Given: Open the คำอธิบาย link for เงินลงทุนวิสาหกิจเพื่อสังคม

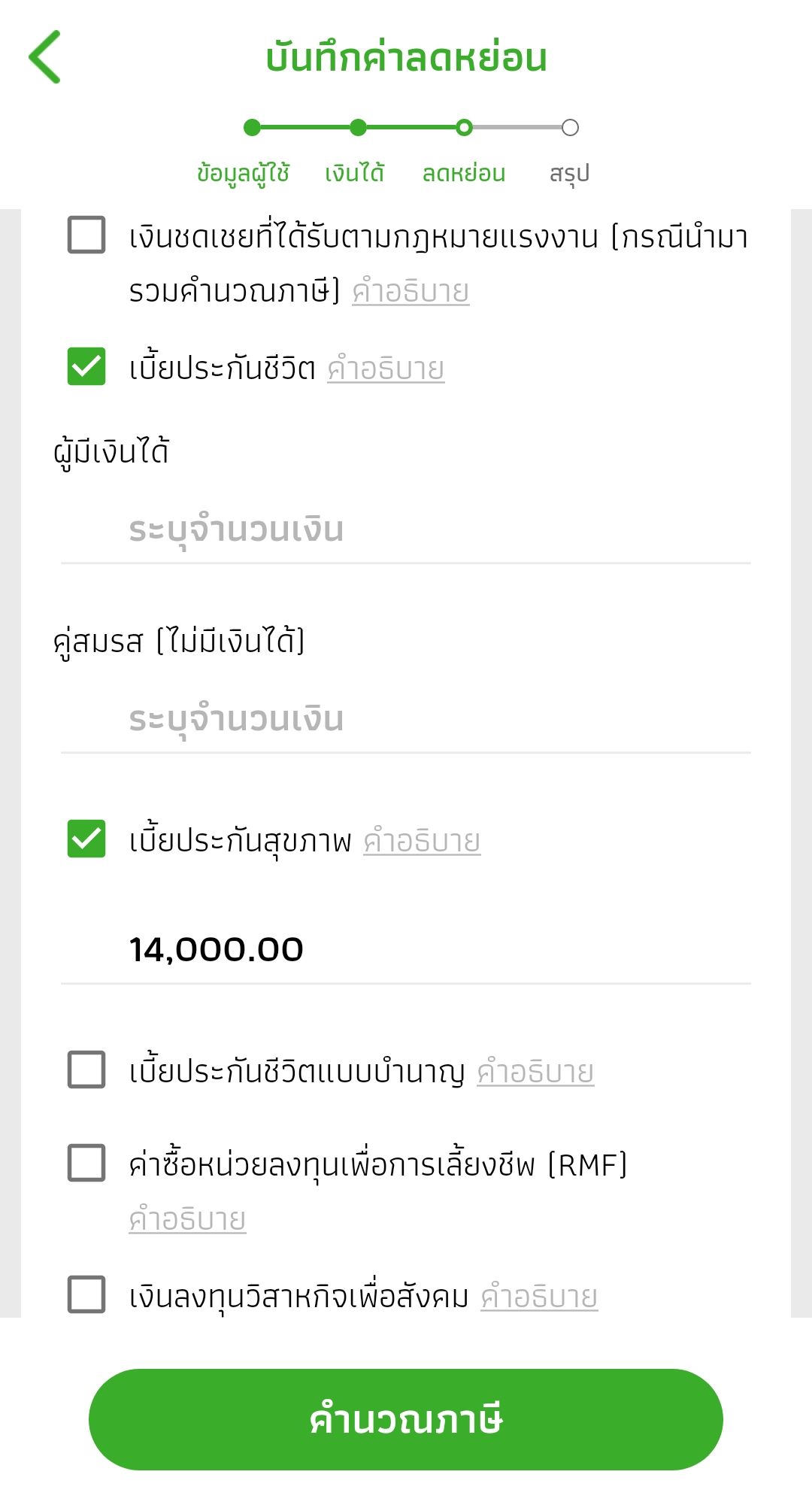Looking at the screenshot, I should 539,1297.
